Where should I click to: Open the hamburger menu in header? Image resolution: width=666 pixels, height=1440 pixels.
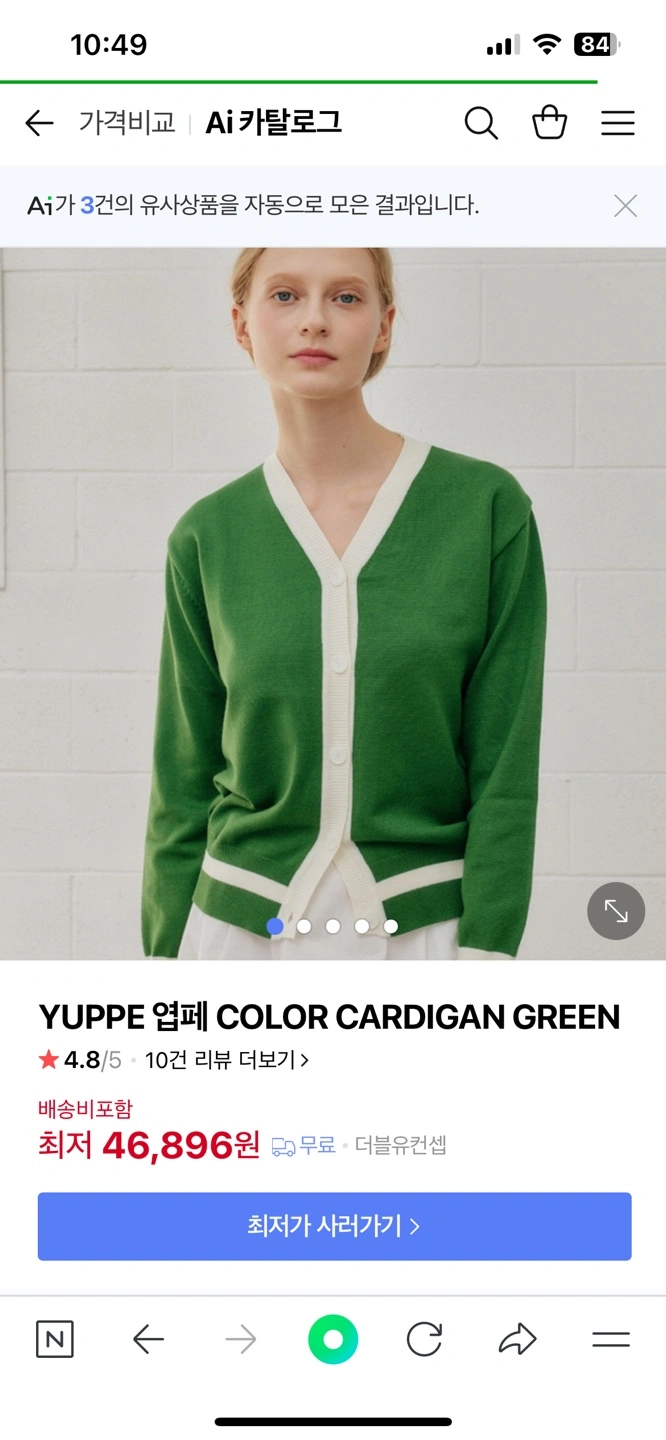(617, 123)
